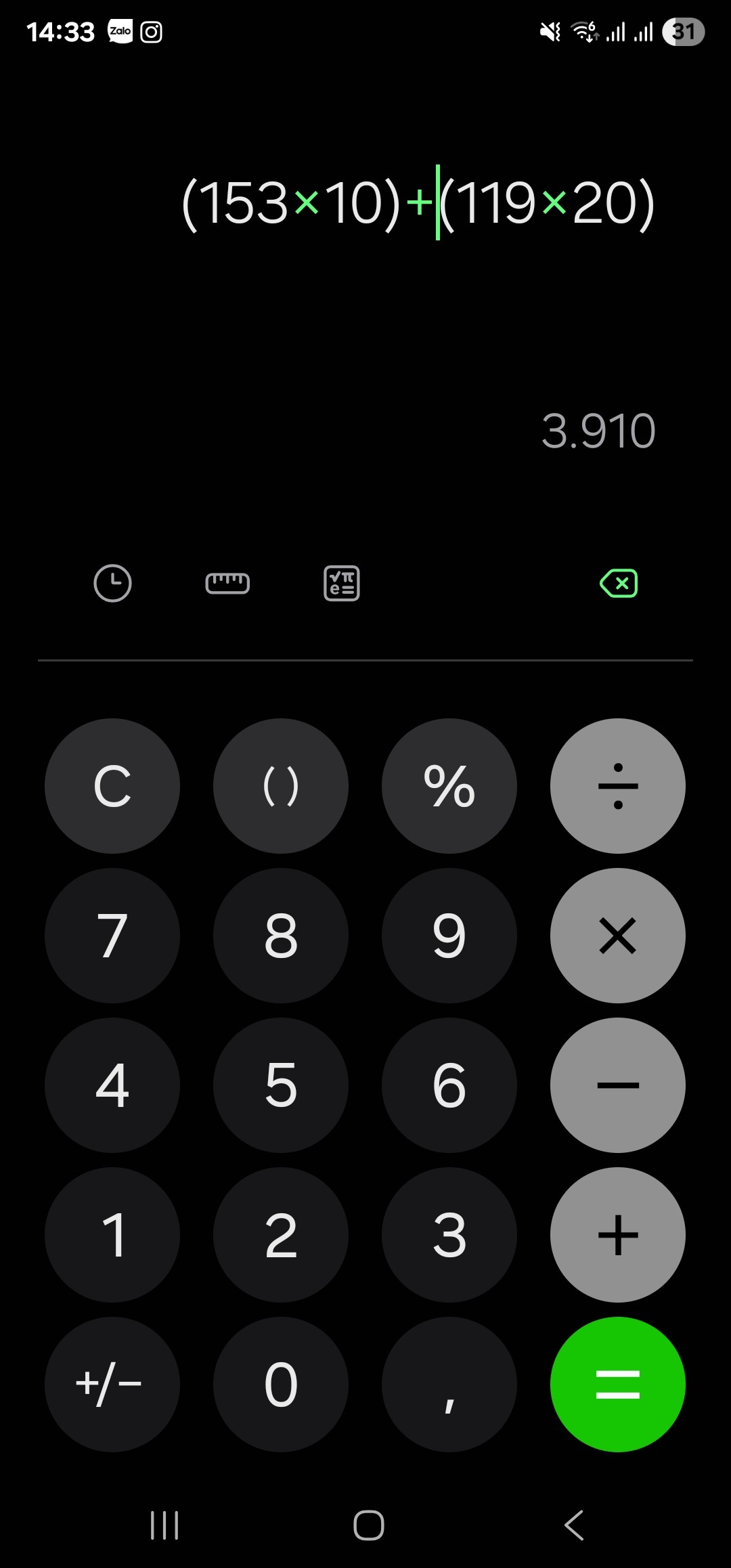Delete the last character with backspace
Screen dimensions: 731x1568
619,583
